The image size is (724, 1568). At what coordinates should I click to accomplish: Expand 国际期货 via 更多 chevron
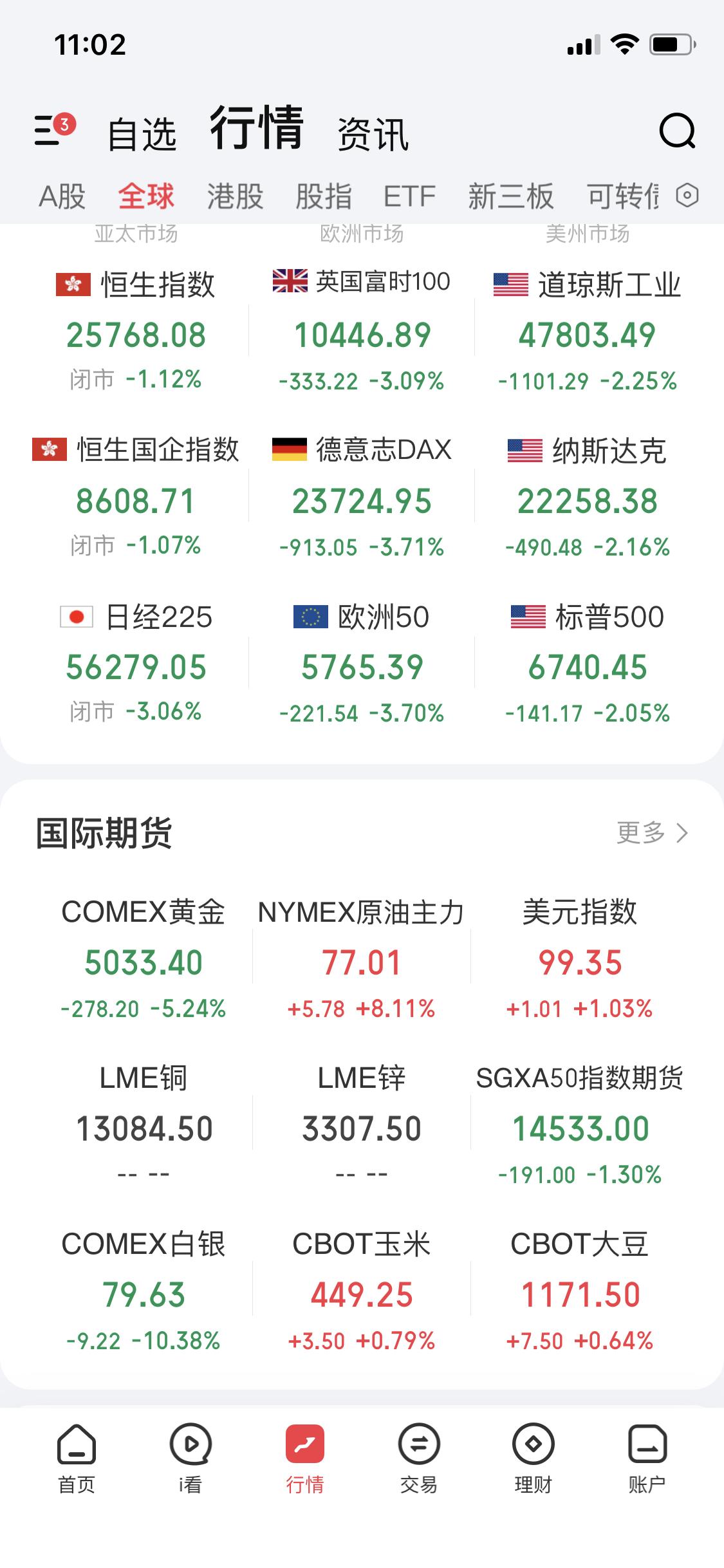pos(651,834)
